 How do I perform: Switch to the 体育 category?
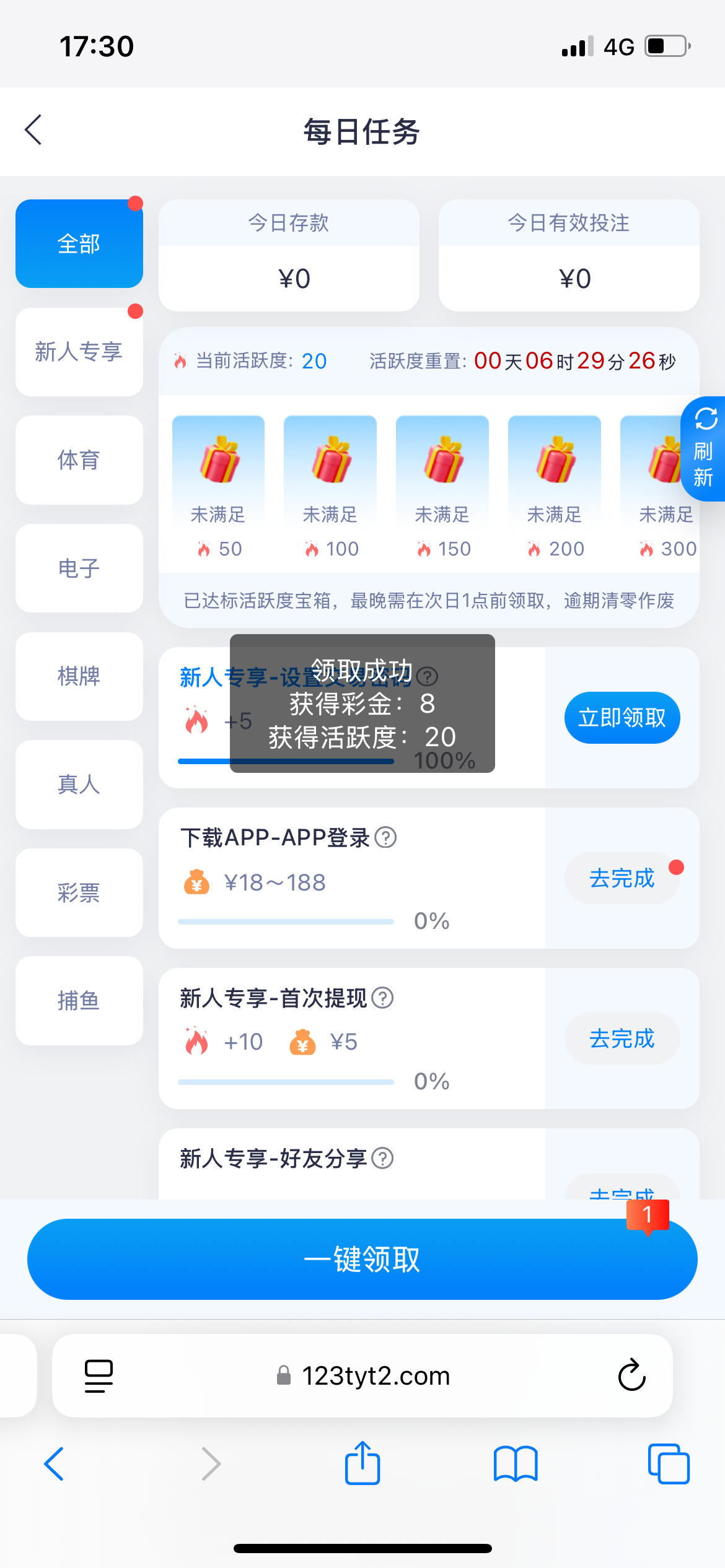click(79, 460)
